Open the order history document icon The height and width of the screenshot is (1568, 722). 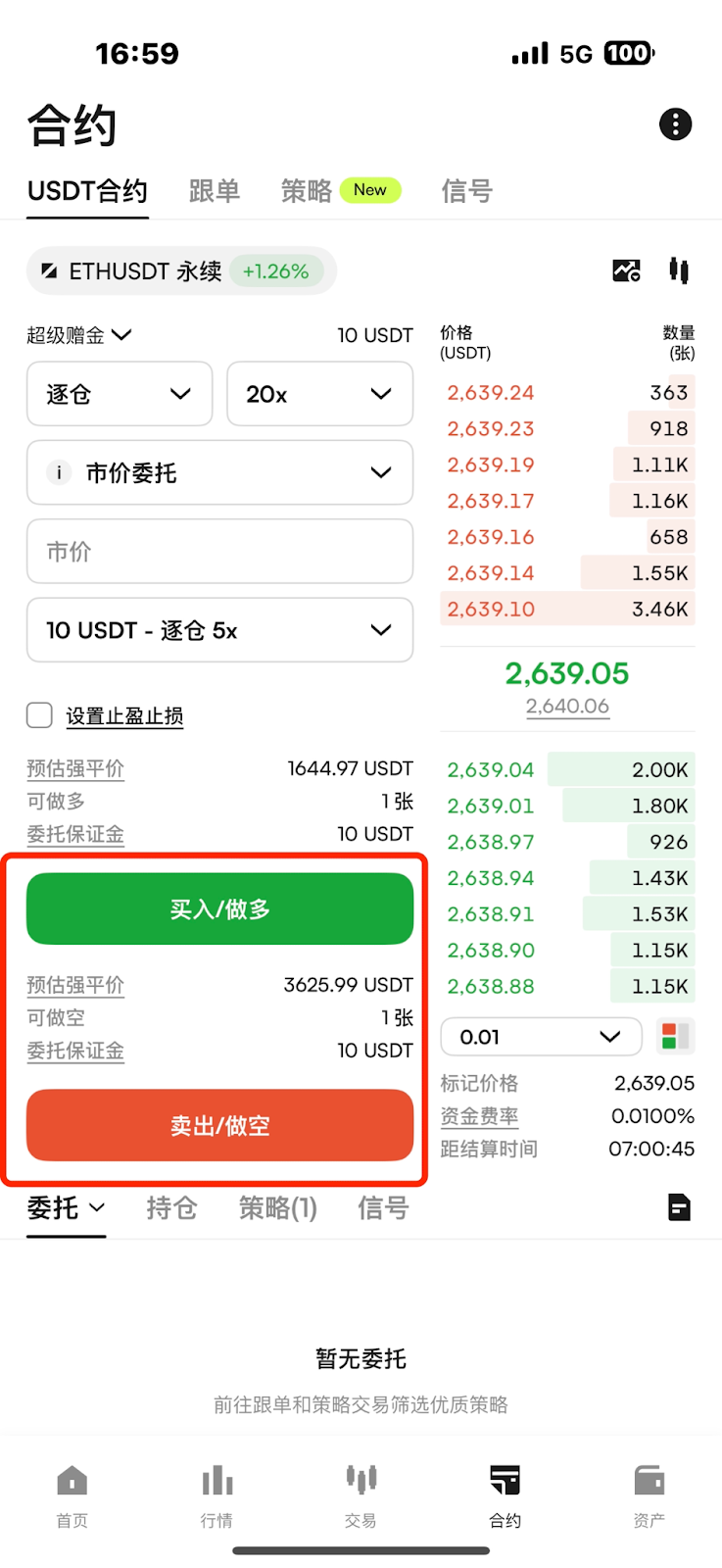coord(679,1207)
